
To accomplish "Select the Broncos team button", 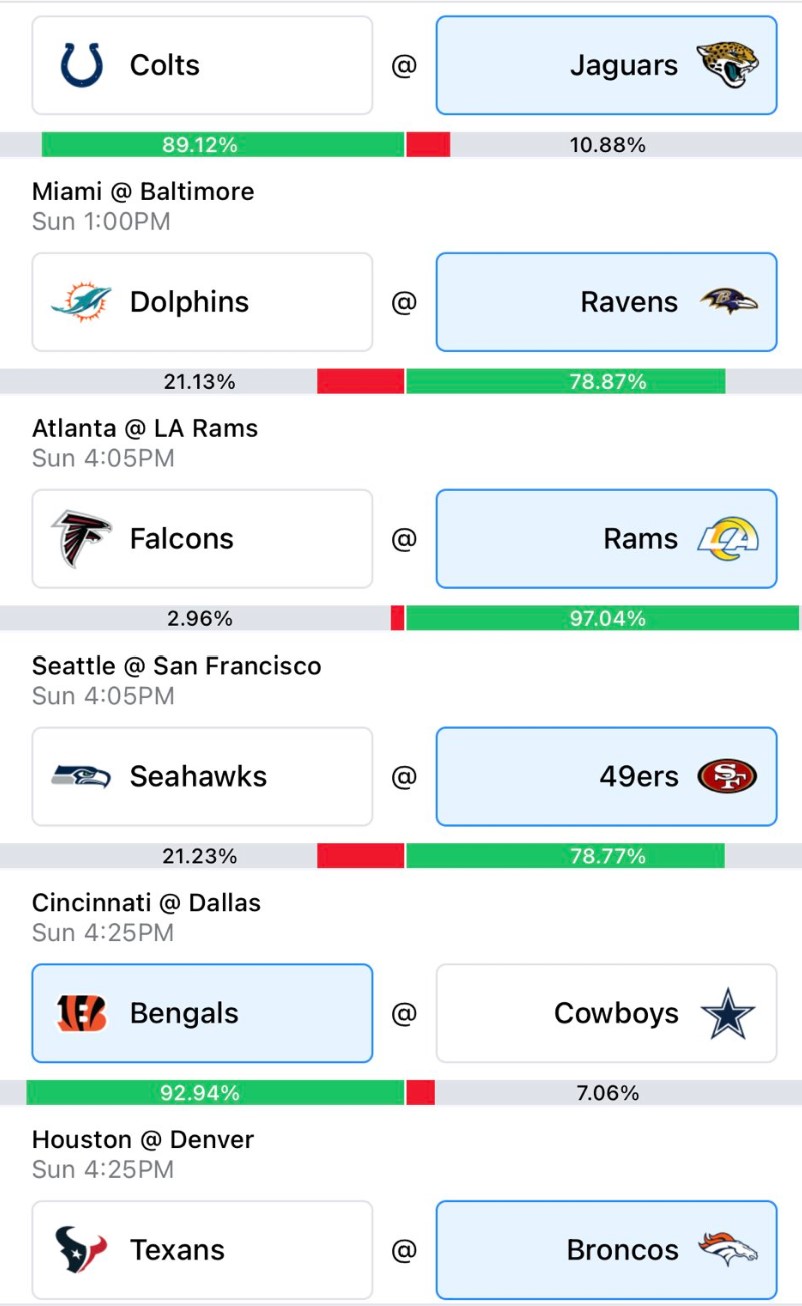I will 606,1250.
